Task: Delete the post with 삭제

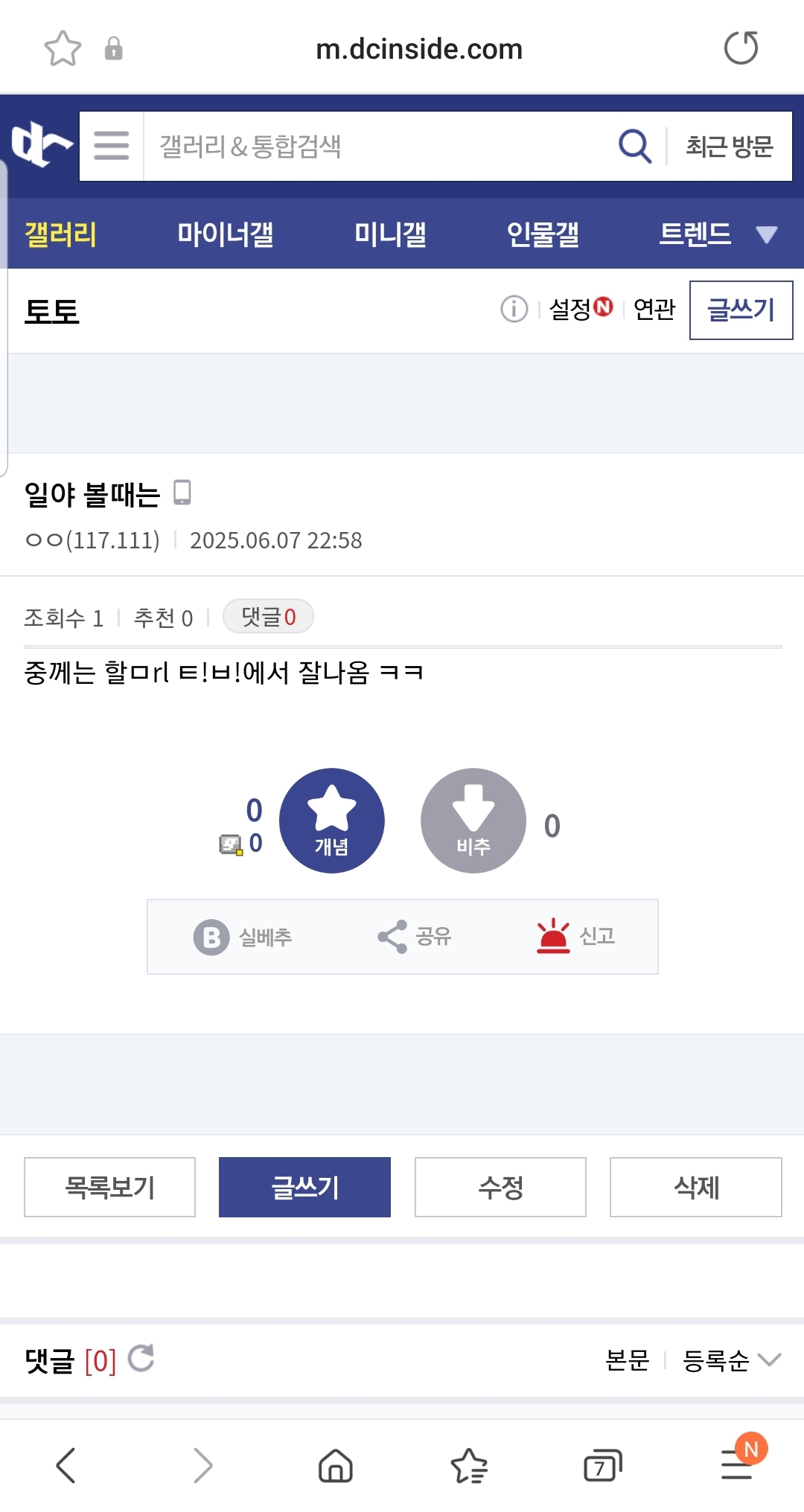Action: tap(695, 1187)
